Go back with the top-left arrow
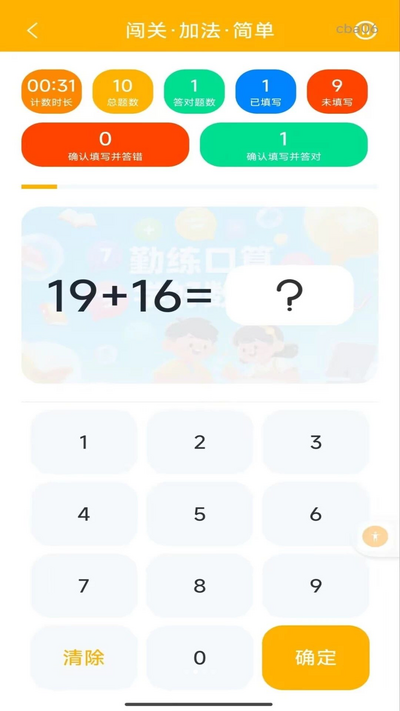This screenshot has width=400, height=711. [x=32, y=31]
